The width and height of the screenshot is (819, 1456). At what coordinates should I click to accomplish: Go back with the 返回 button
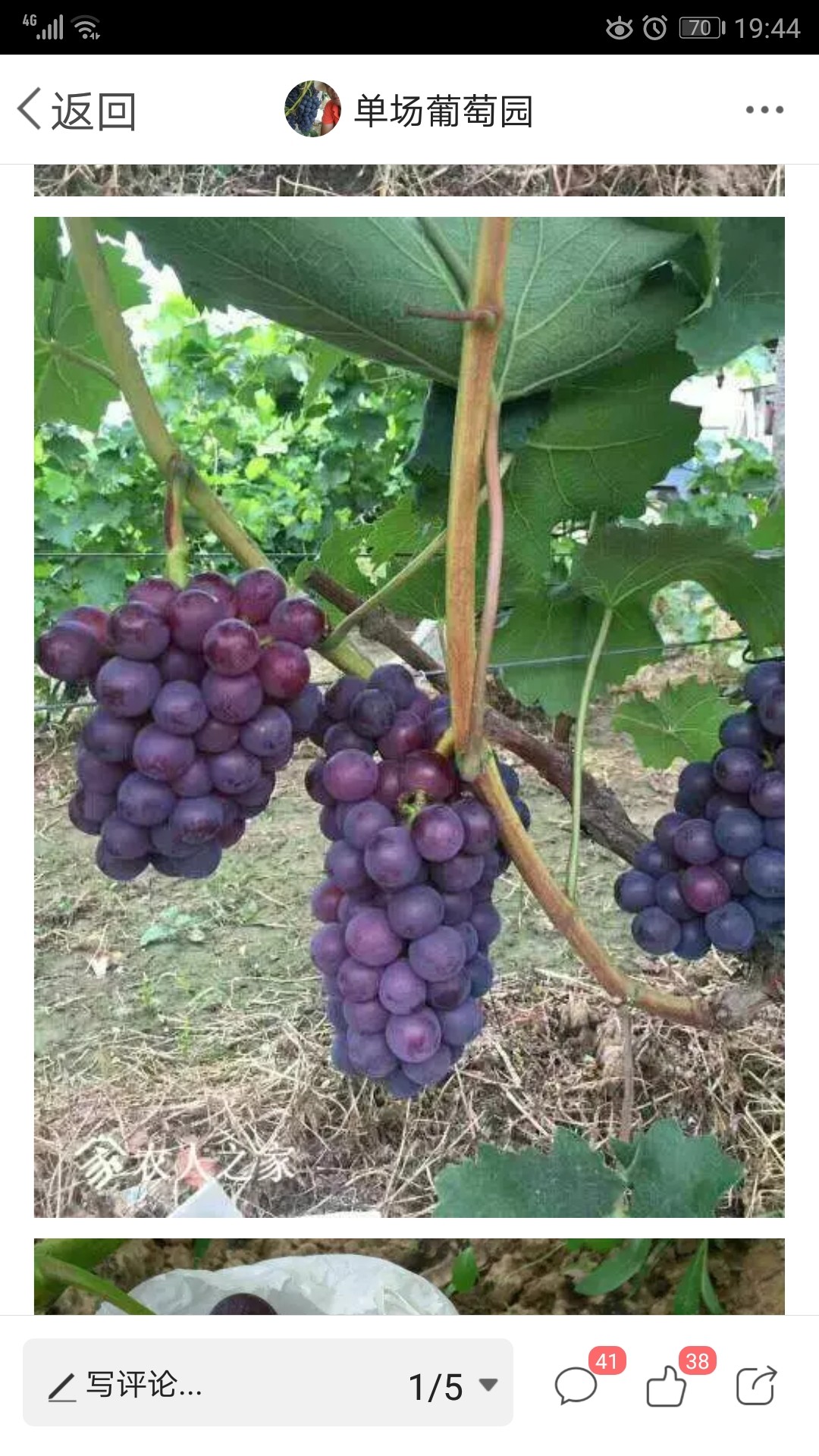click(x=77, y=111)
